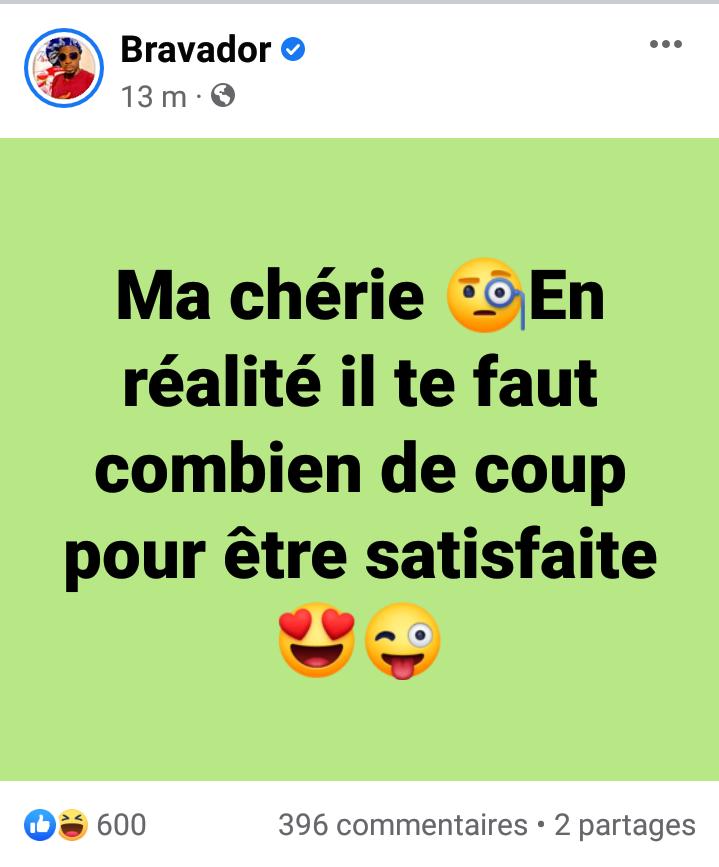
Task: Open the Bravador page name link
Action: [195, 49]
